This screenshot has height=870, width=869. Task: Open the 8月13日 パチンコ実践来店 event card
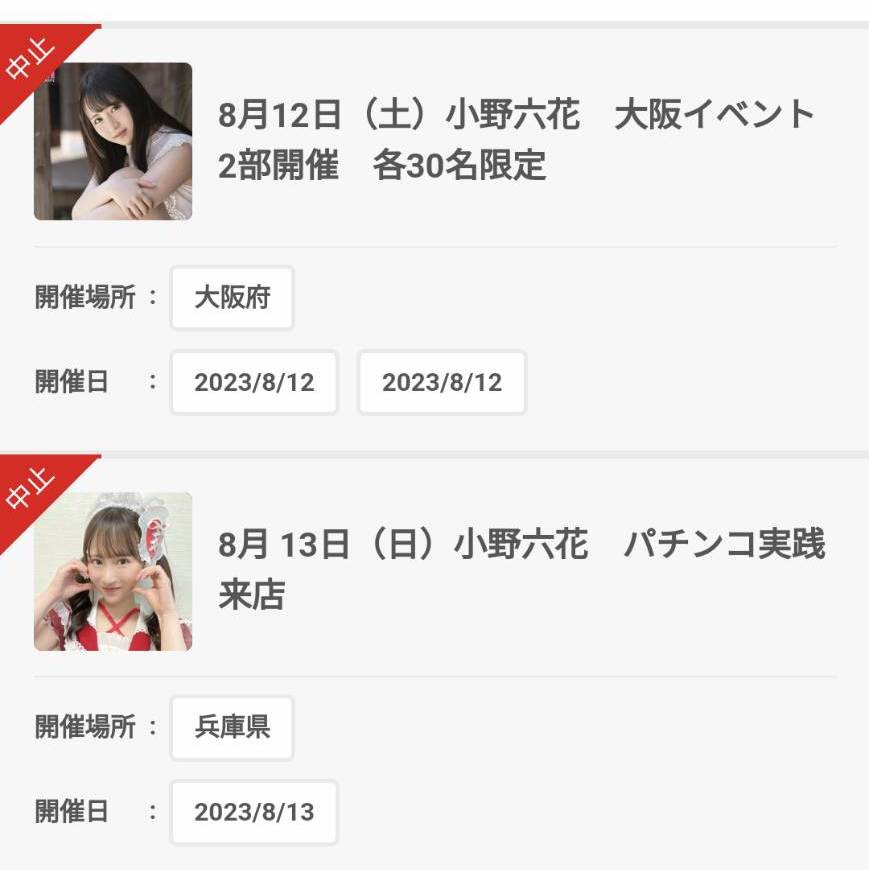520,570
